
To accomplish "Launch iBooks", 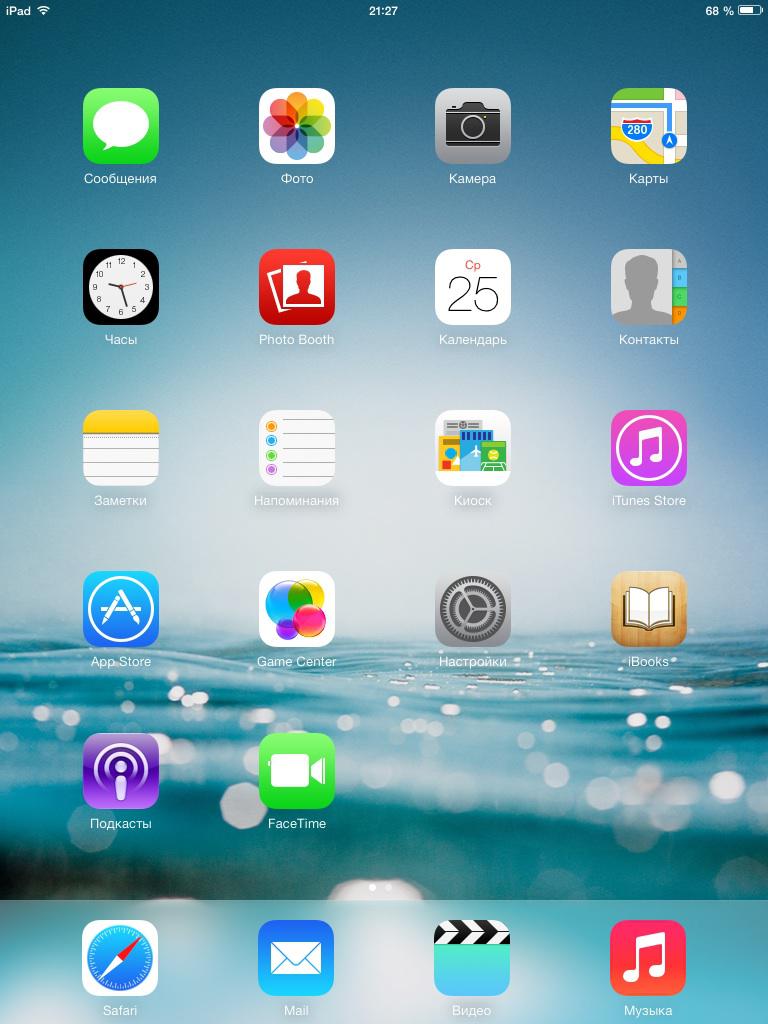I will 649,609.
